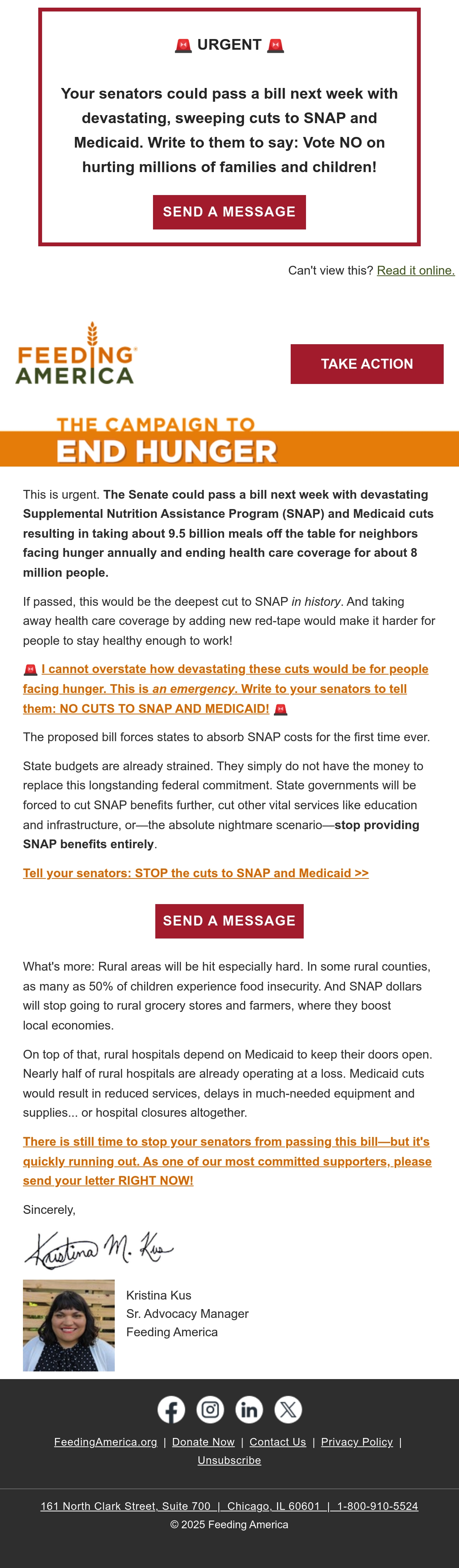Visit the LinkedIn page icon
This screenshot has width=459, height=1568.
249,1409
